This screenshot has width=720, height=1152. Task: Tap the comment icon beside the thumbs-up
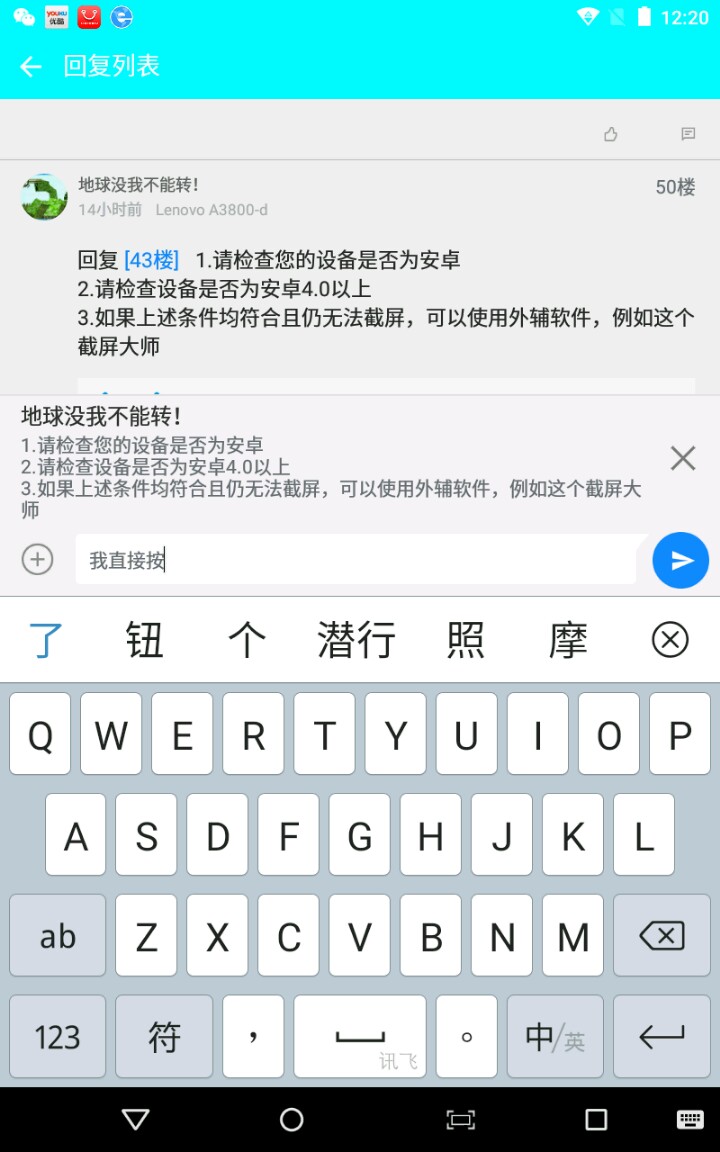click(x=688, y=134)
